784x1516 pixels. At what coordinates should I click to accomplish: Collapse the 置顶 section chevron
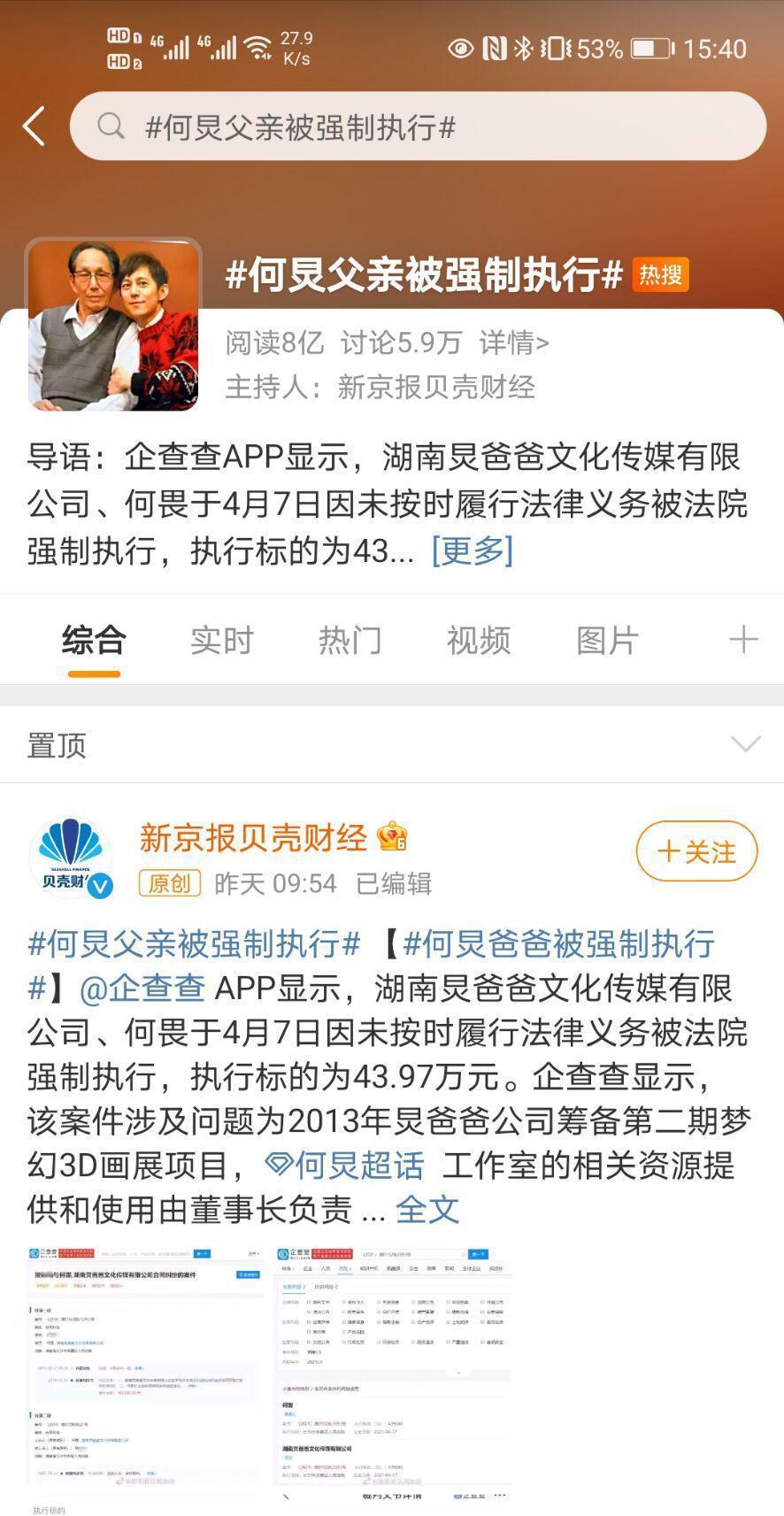(745, 743)
